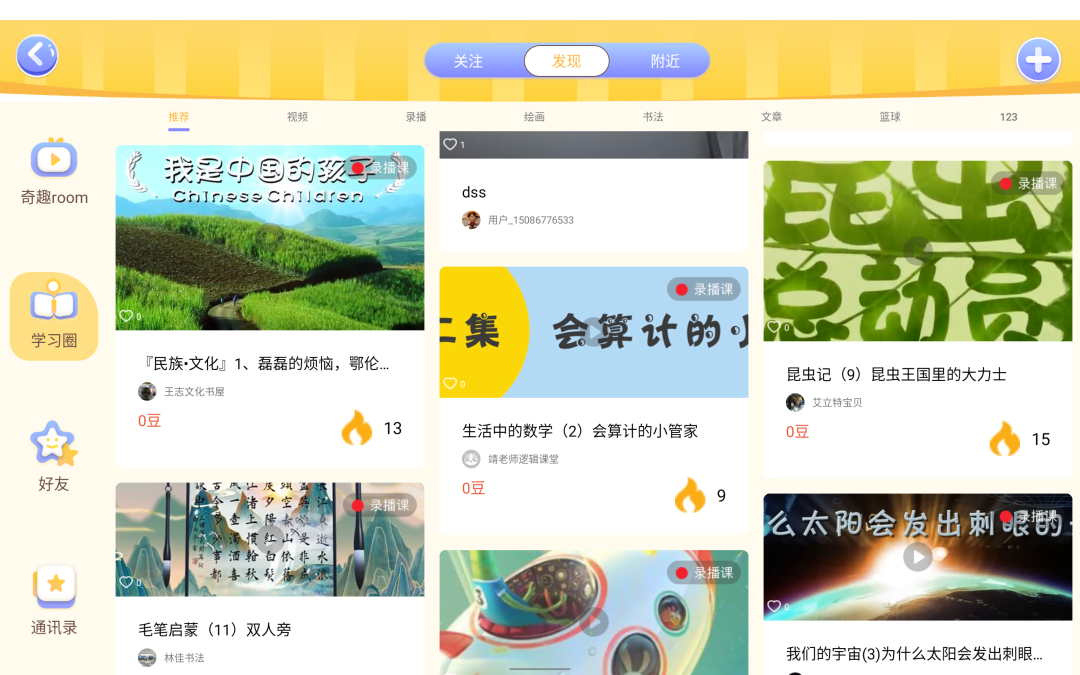
Task: Open 通讯录 in the sidebar
Action: 54,602
